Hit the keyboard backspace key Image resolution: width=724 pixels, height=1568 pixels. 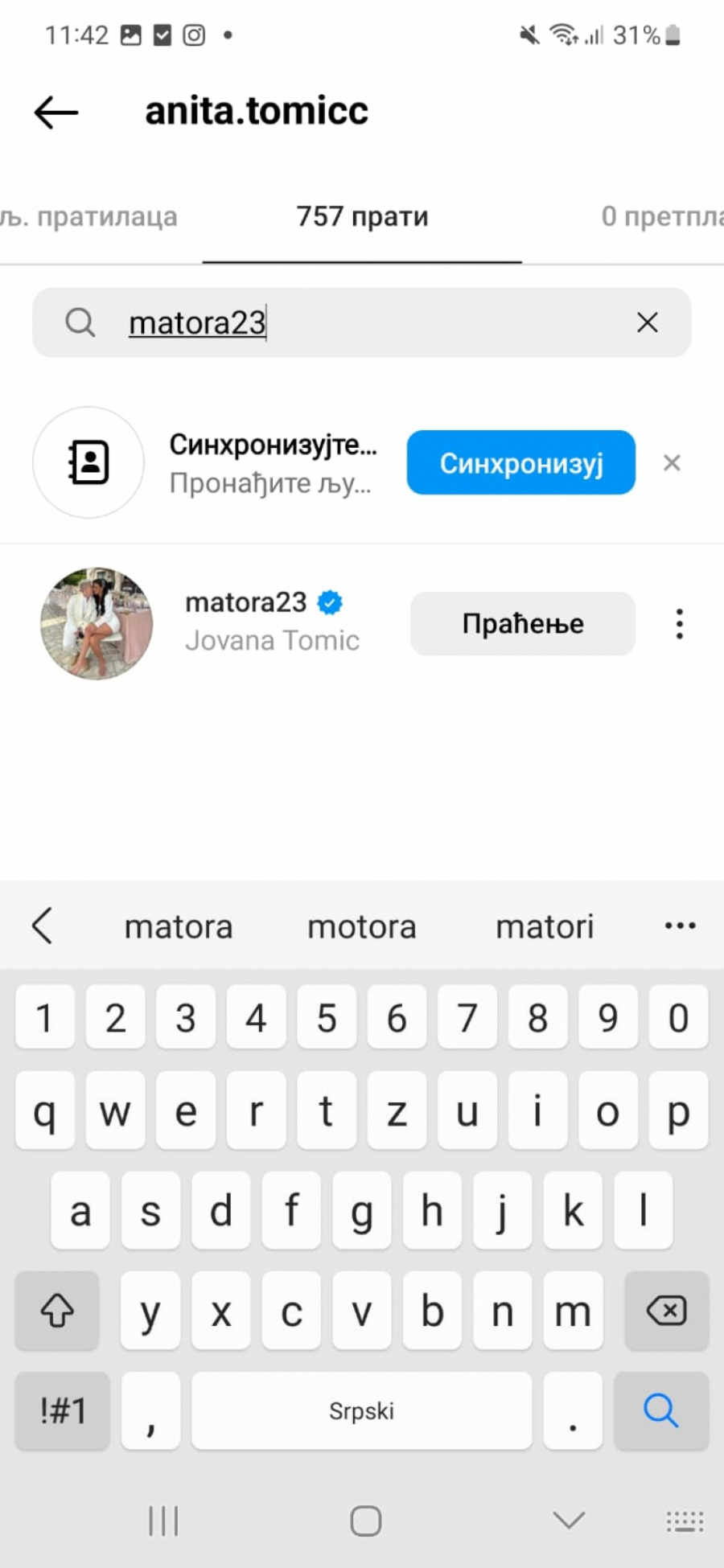(x=666, y=1311)
